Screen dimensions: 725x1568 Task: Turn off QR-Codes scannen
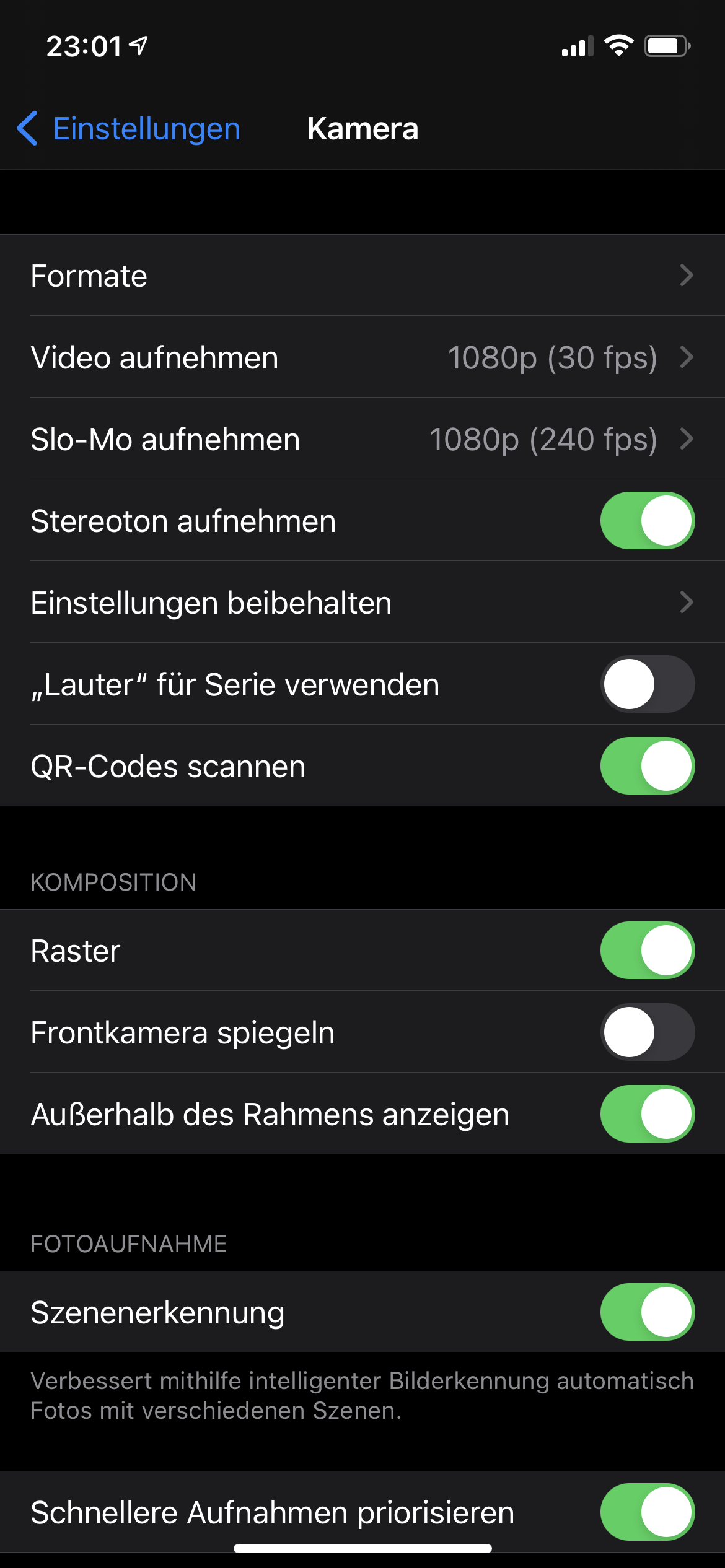(647, 766)
